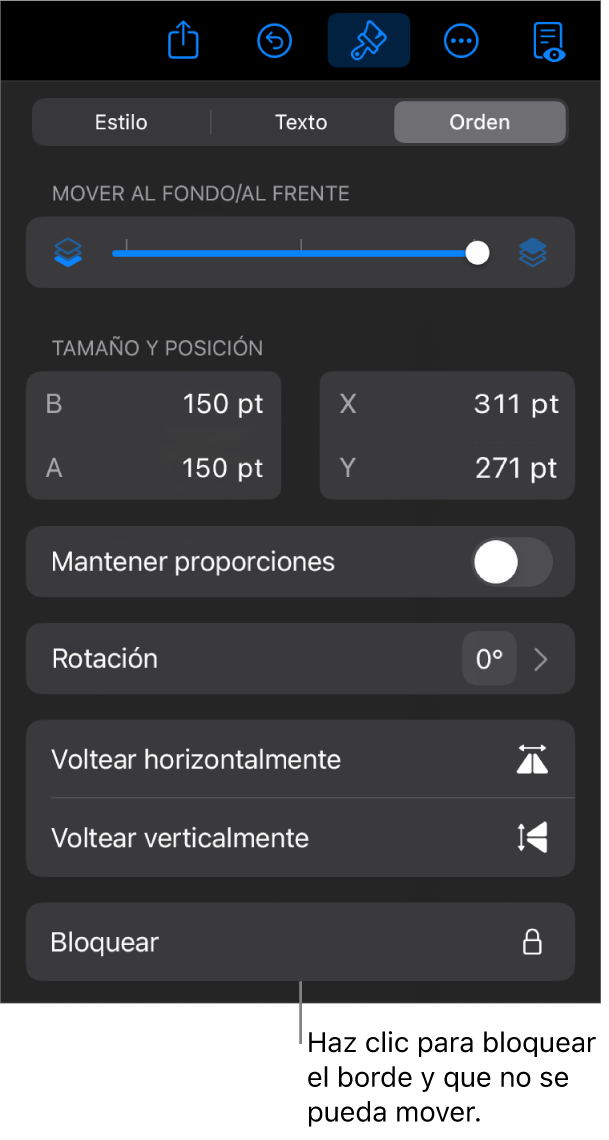Close the format paintbrush panel

coord(368,41)
